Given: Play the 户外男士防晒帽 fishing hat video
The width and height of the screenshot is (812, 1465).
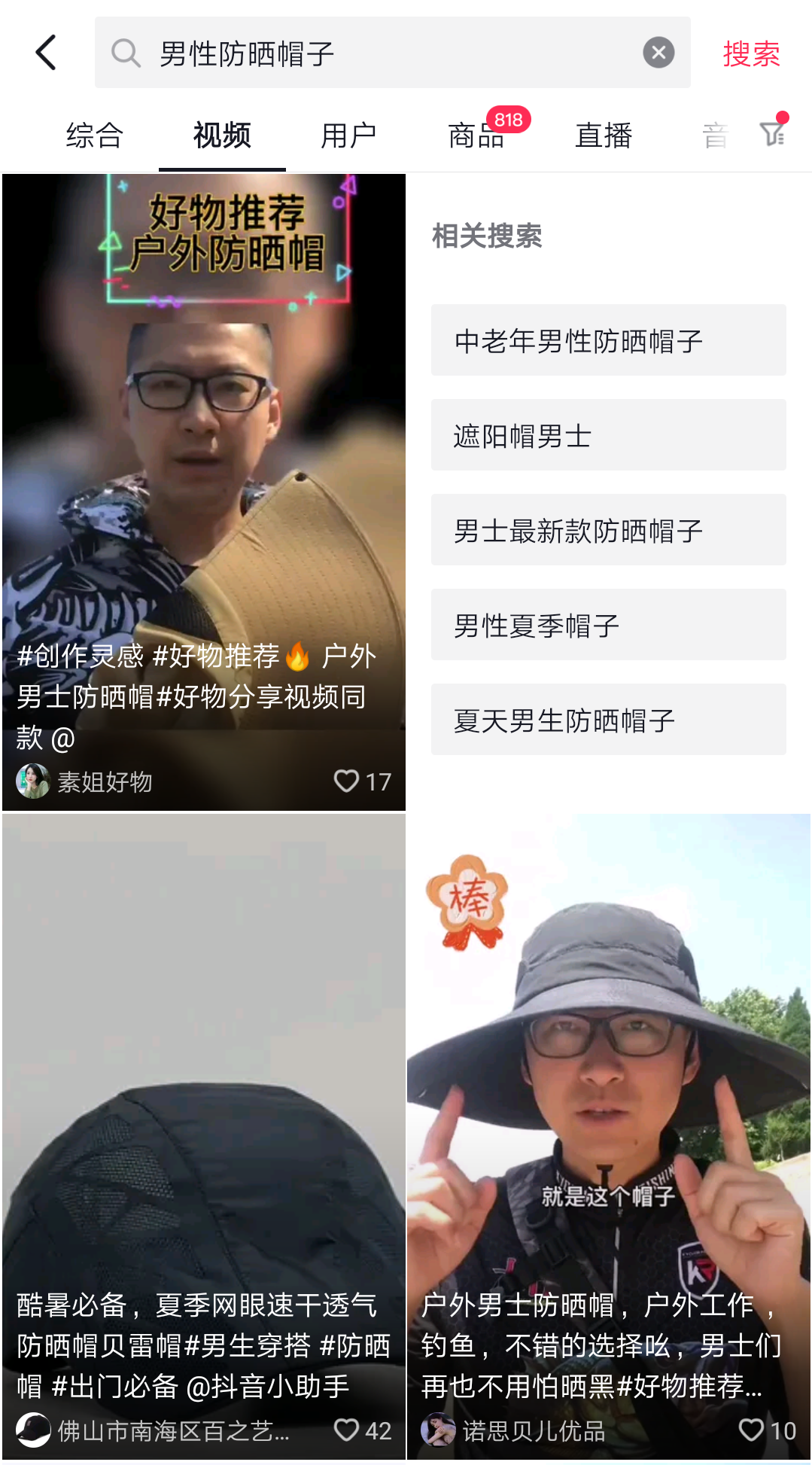Looking at the screenshot, I should tap(608, 1092).
